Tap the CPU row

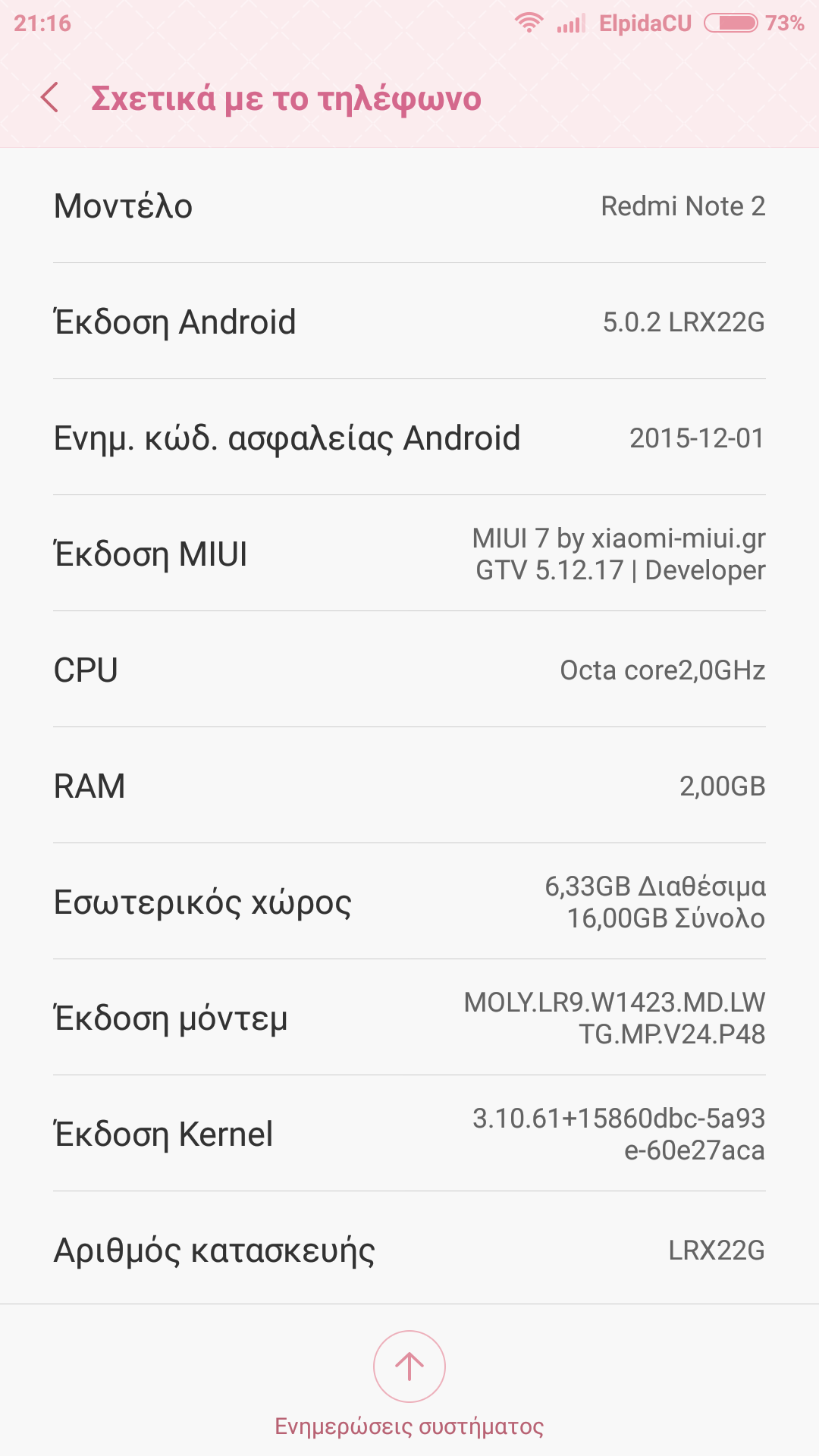pyautogui.click(x=409, y=670)
